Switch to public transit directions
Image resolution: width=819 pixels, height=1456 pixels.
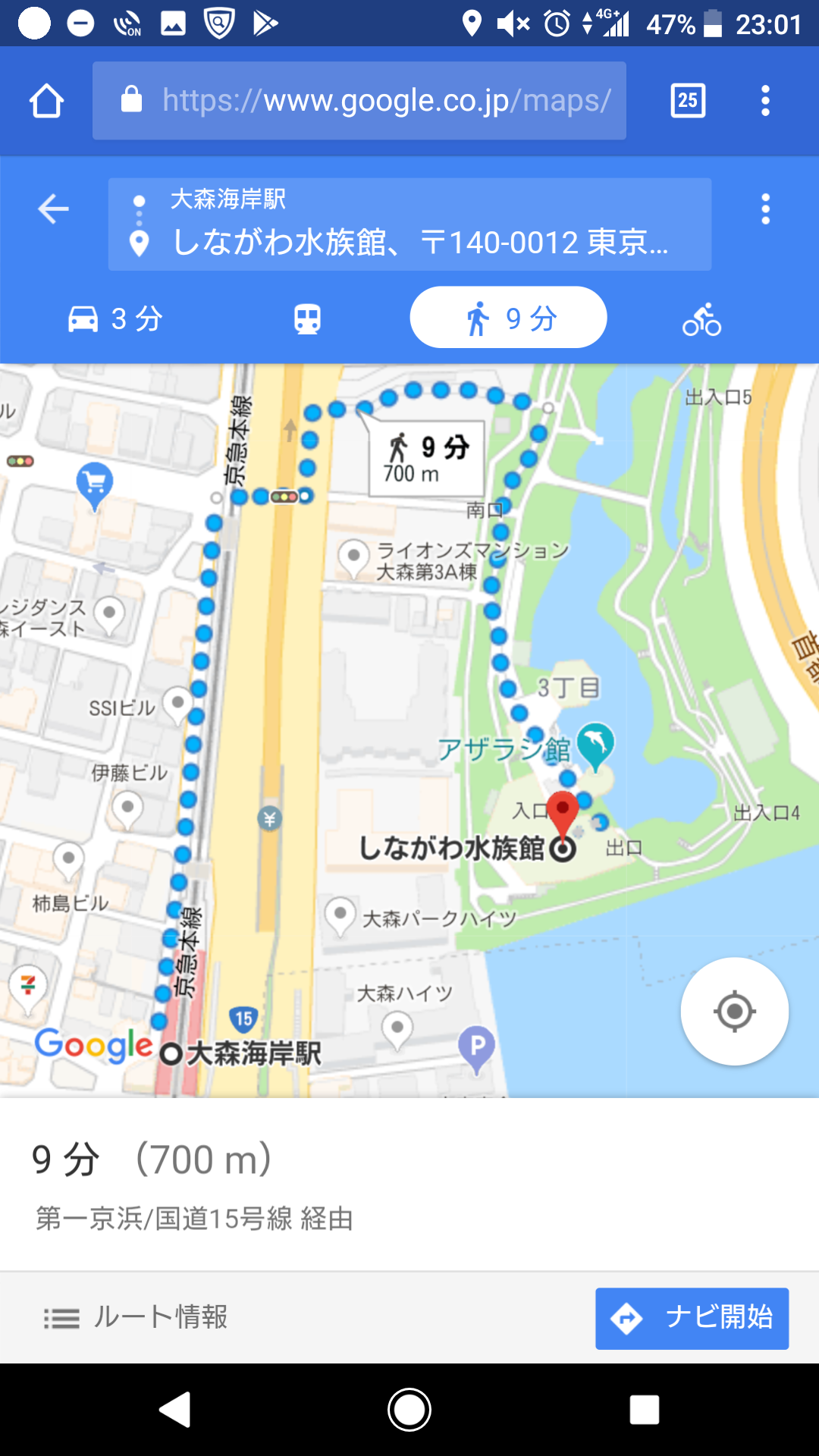[307, 318]
